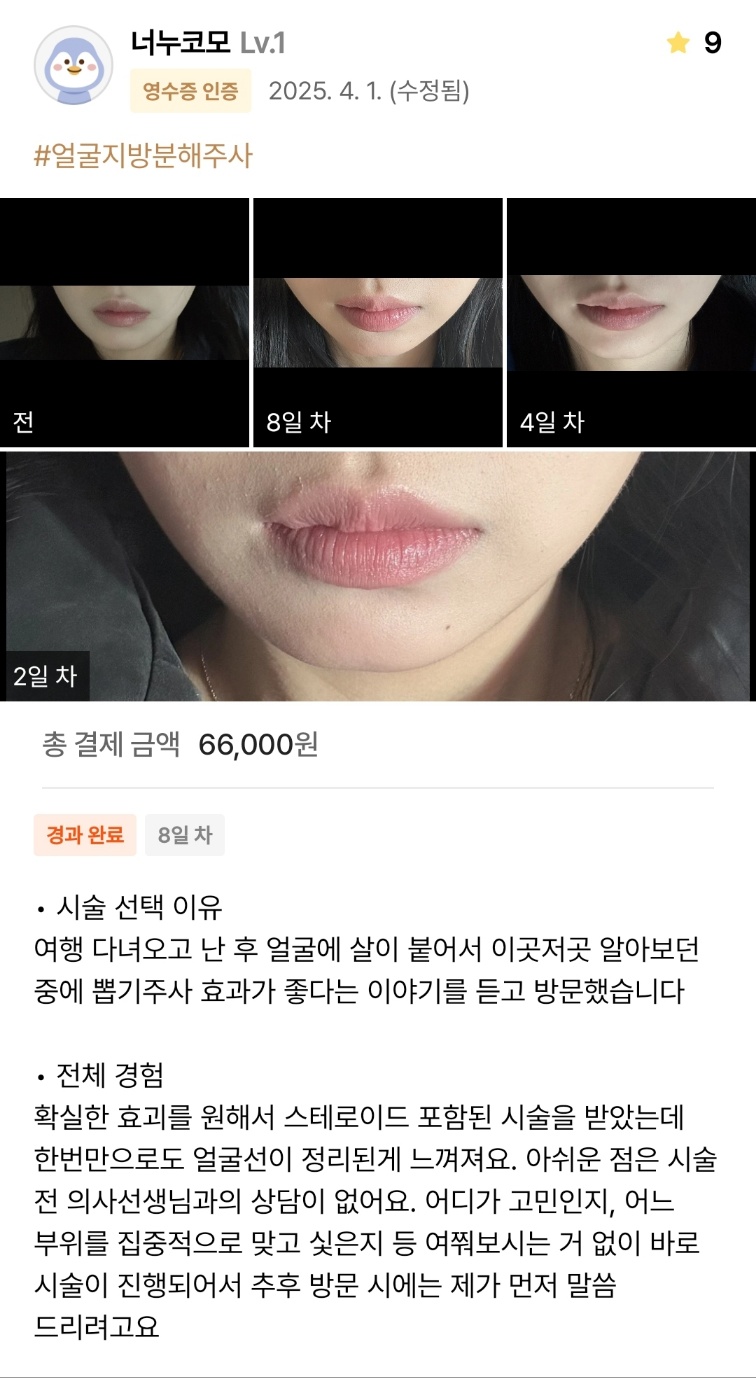
Task: Open the #얼굴지방분해주사 hashtag
Action: (x=143, y=156)
